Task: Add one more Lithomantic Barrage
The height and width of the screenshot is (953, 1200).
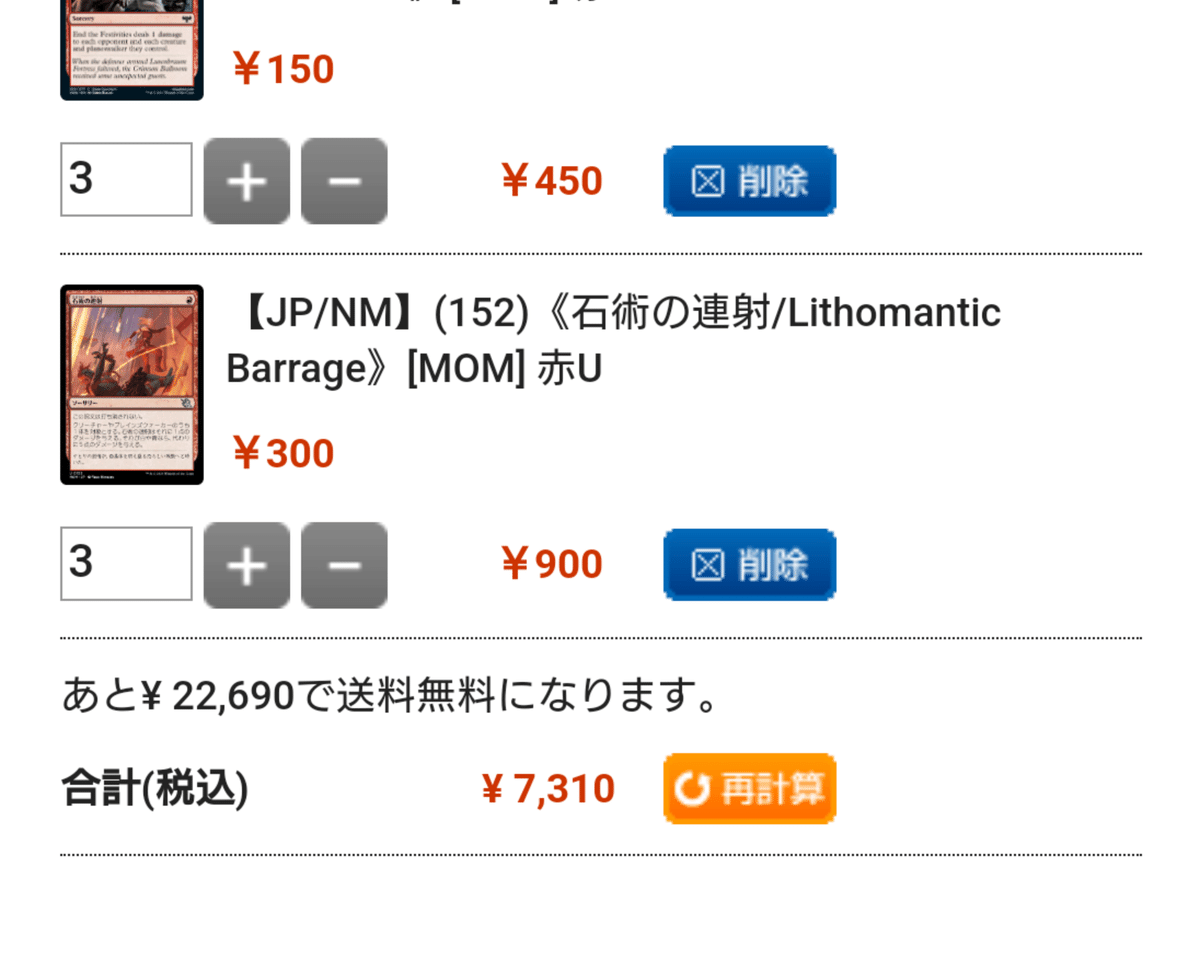Action: [246, 565]
